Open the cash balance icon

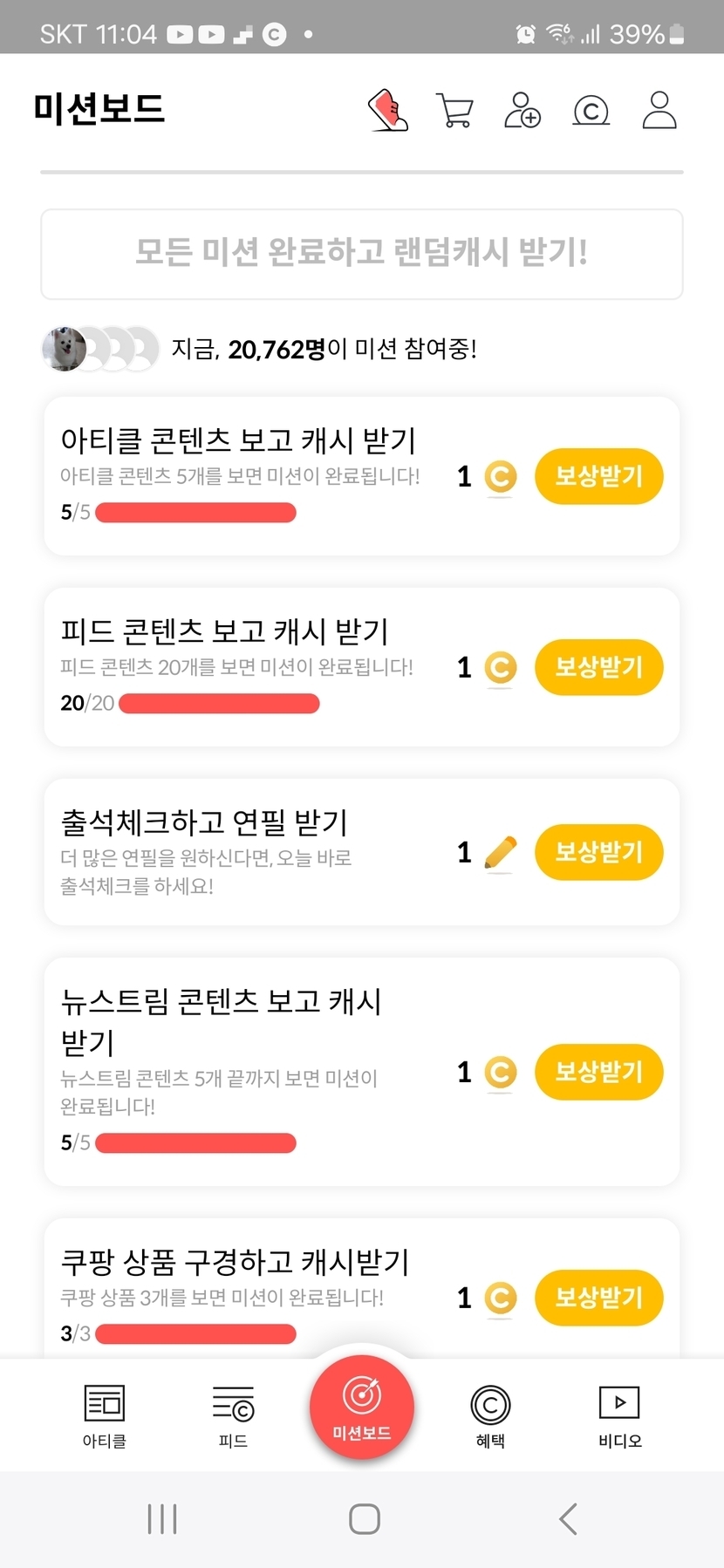coord(591,111)
